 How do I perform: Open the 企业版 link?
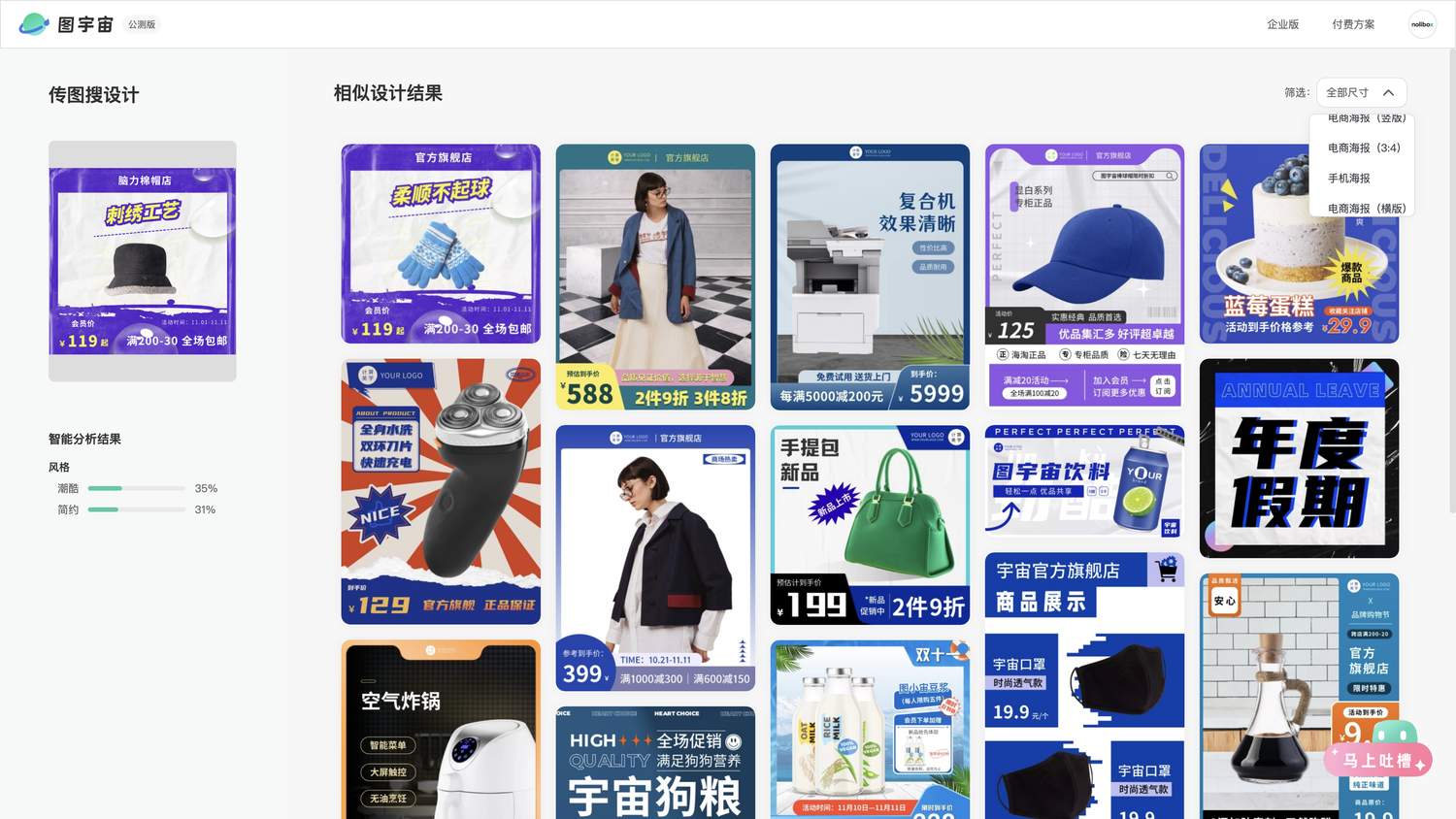click(1282, 24)
